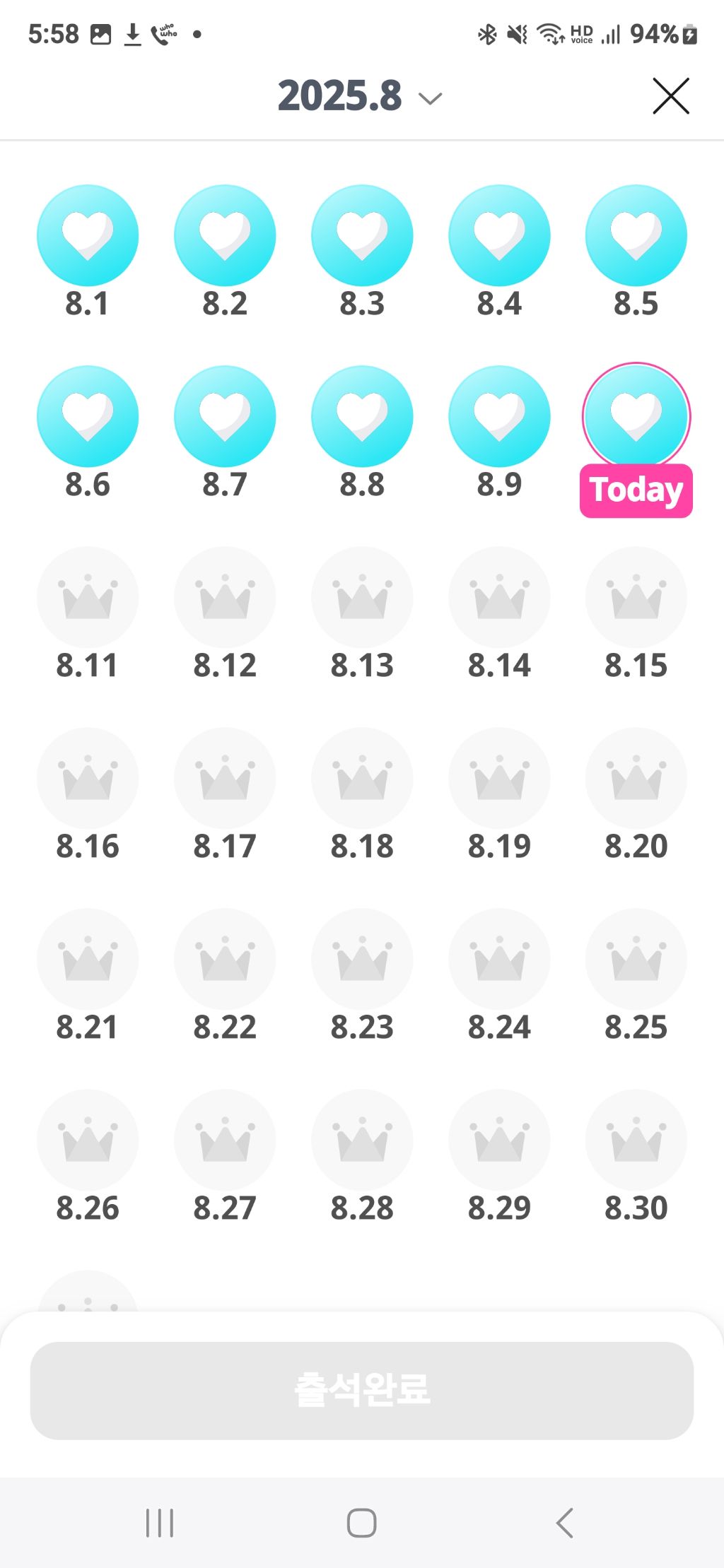Close the attendance calendar
724x1568 pixels.
tap(670, 96)
